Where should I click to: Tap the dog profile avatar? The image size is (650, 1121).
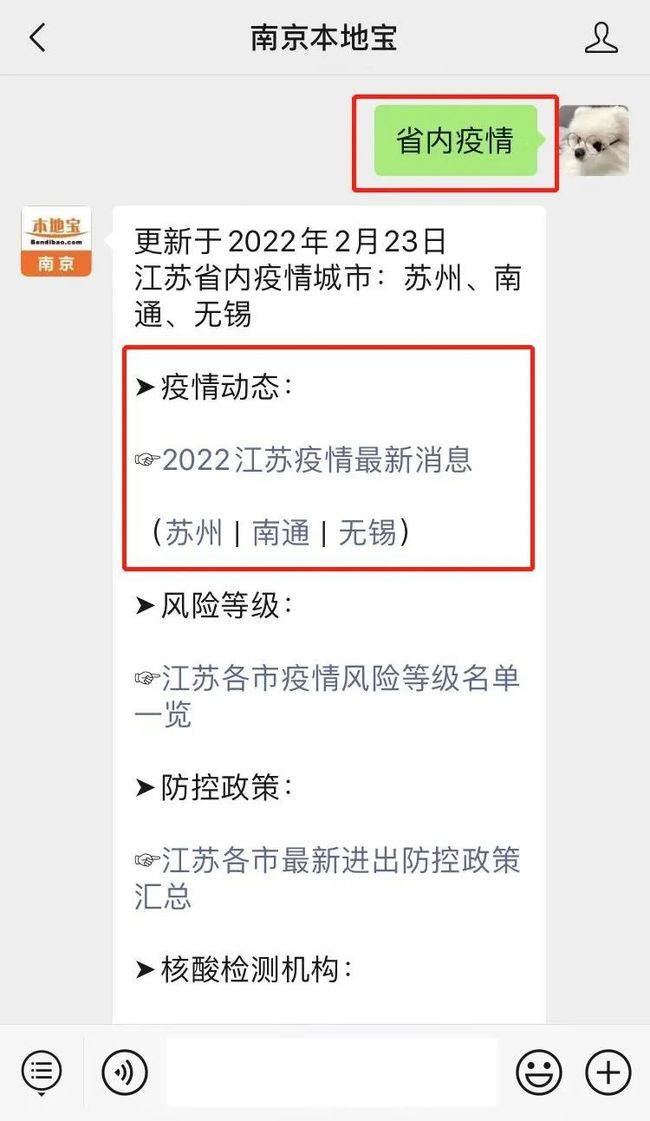tap(594, 140)
